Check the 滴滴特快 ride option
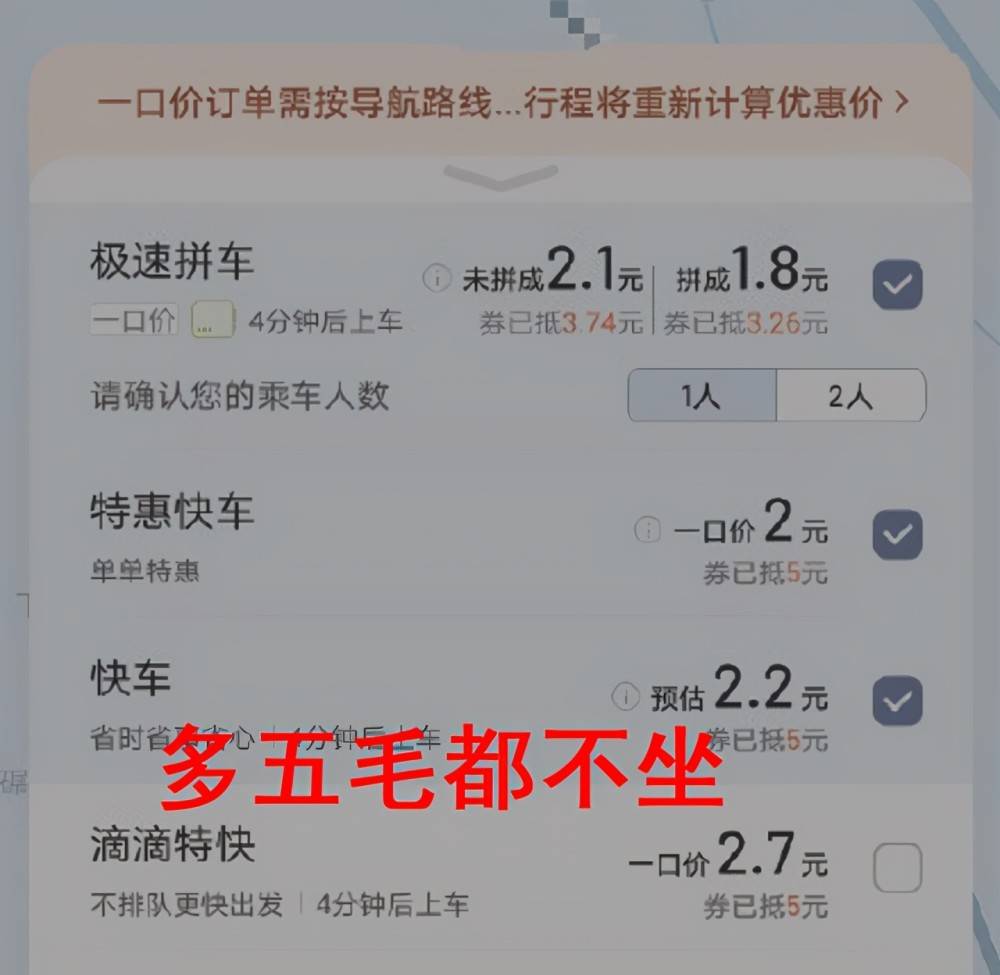Viewport: 1000px width, 975px height. tap(897, 868)
